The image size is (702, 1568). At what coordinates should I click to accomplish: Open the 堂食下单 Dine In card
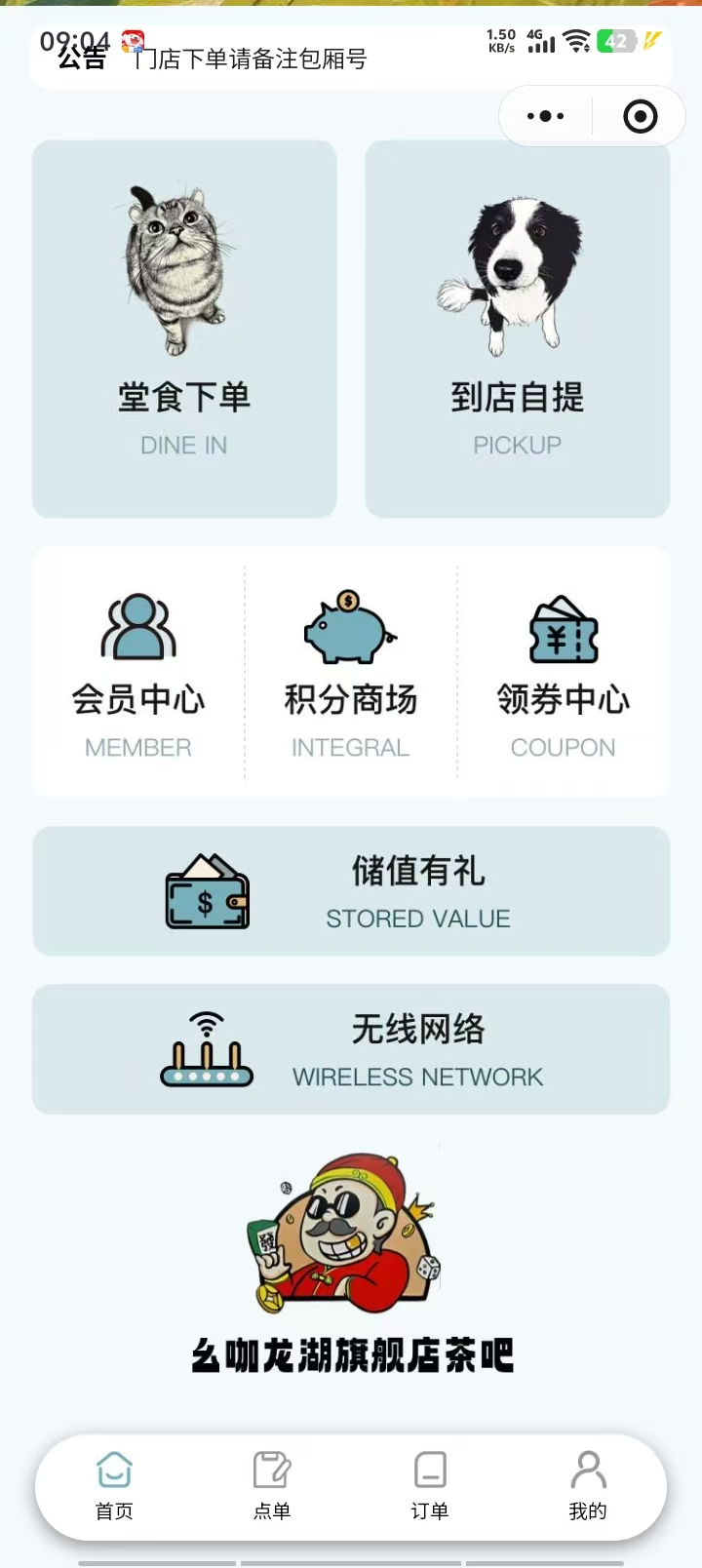[184, 329]
